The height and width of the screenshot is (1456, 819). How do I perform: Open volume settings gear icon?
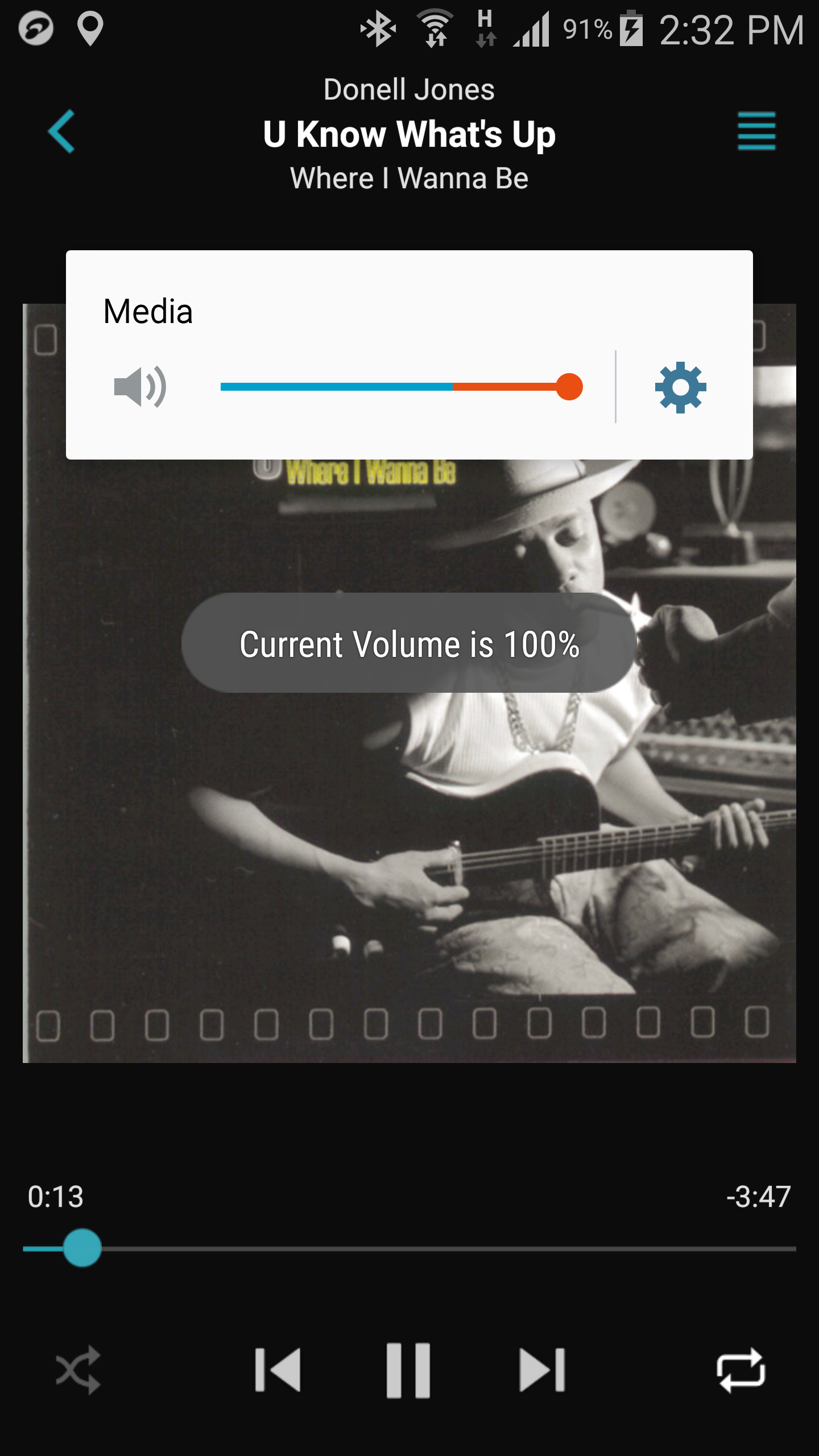tap(680, 387)
